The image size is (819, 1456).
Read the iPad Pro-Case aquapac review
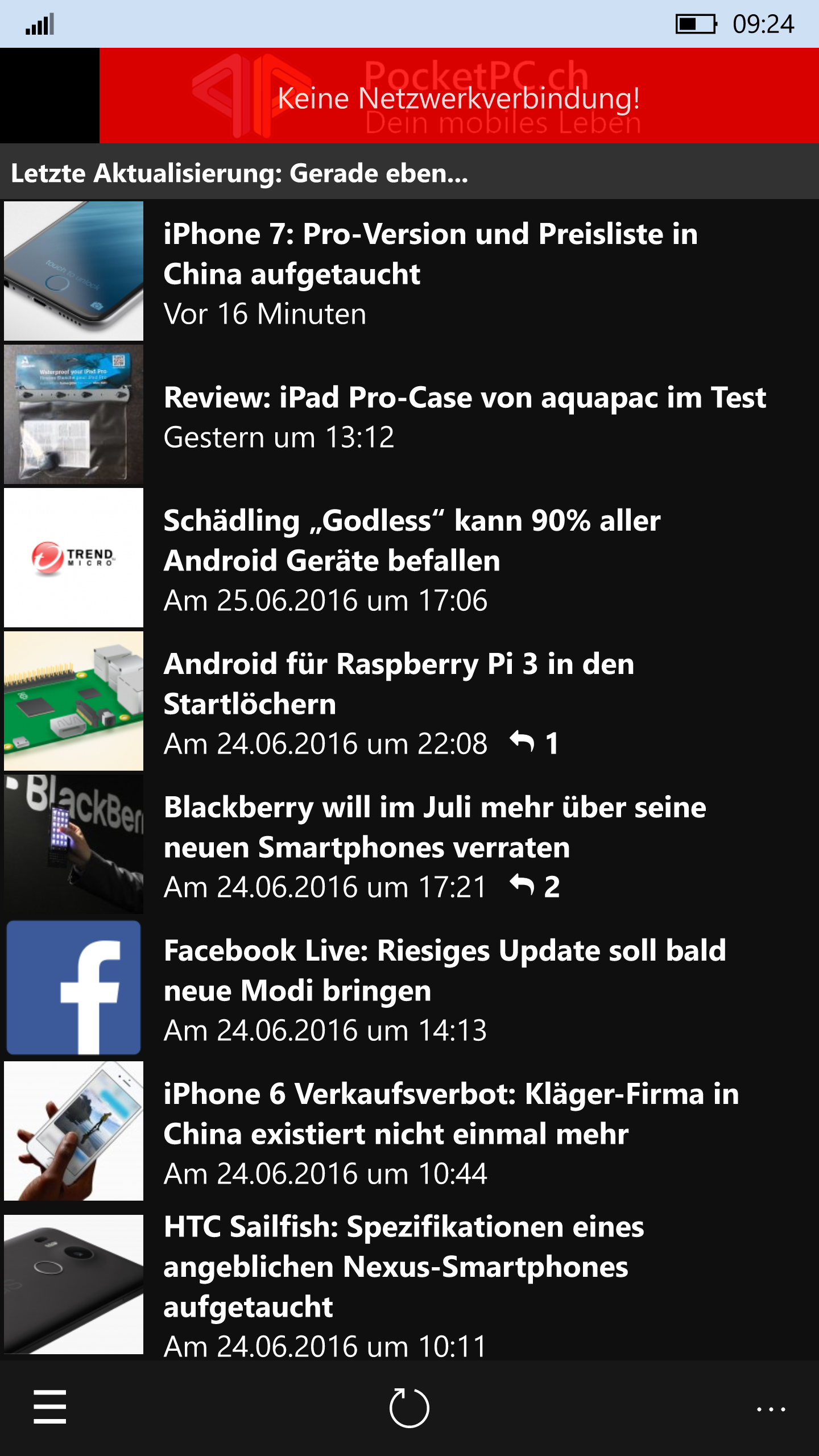click(409, 415)
